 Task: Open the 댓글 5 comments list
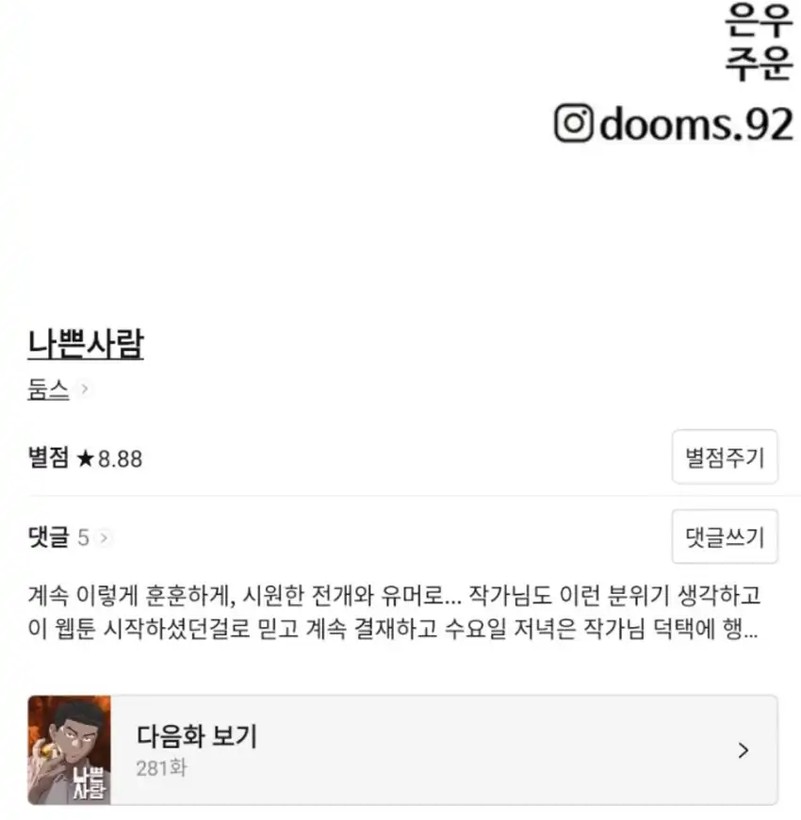pyautogui.click(x=68, y=537)
